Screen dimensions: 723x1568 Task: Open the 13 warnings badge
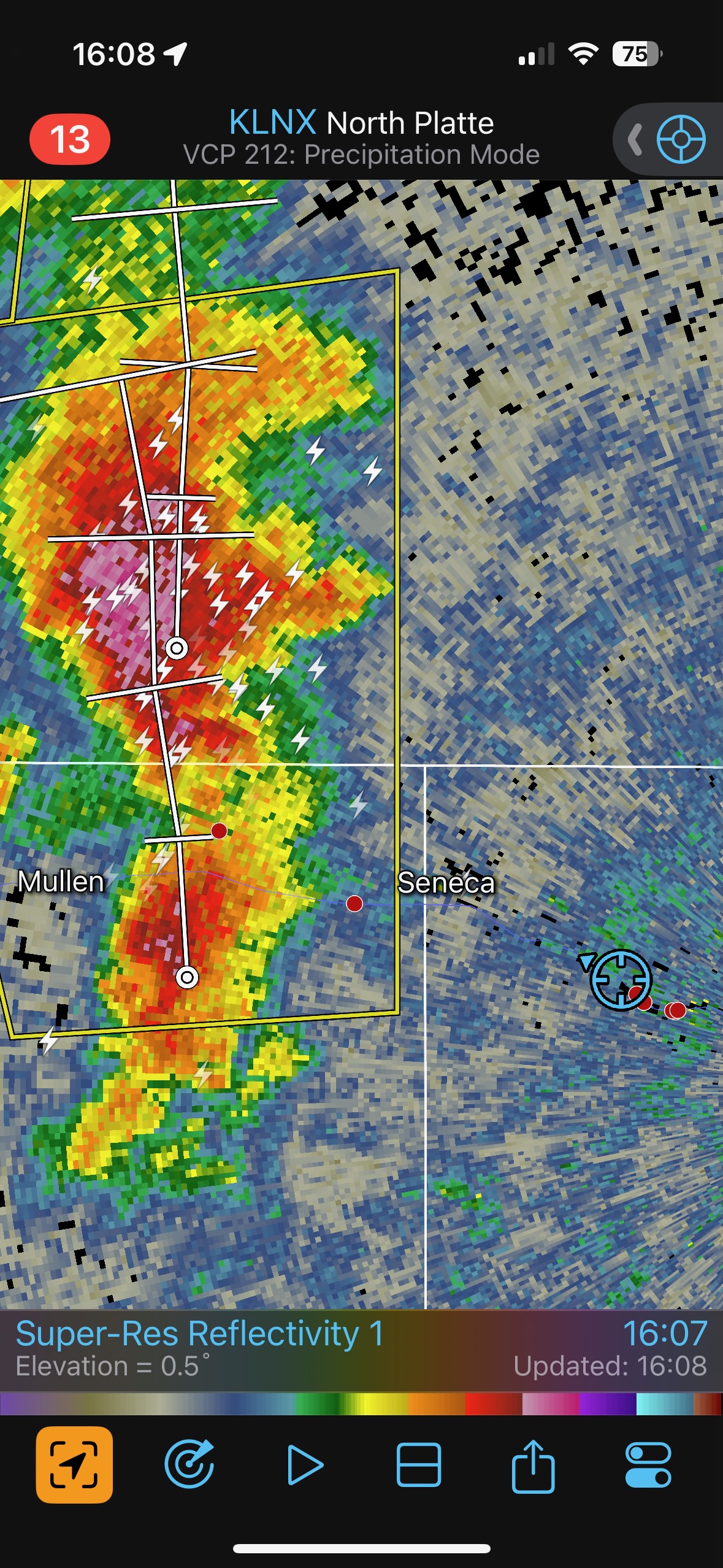click(70, 139)
